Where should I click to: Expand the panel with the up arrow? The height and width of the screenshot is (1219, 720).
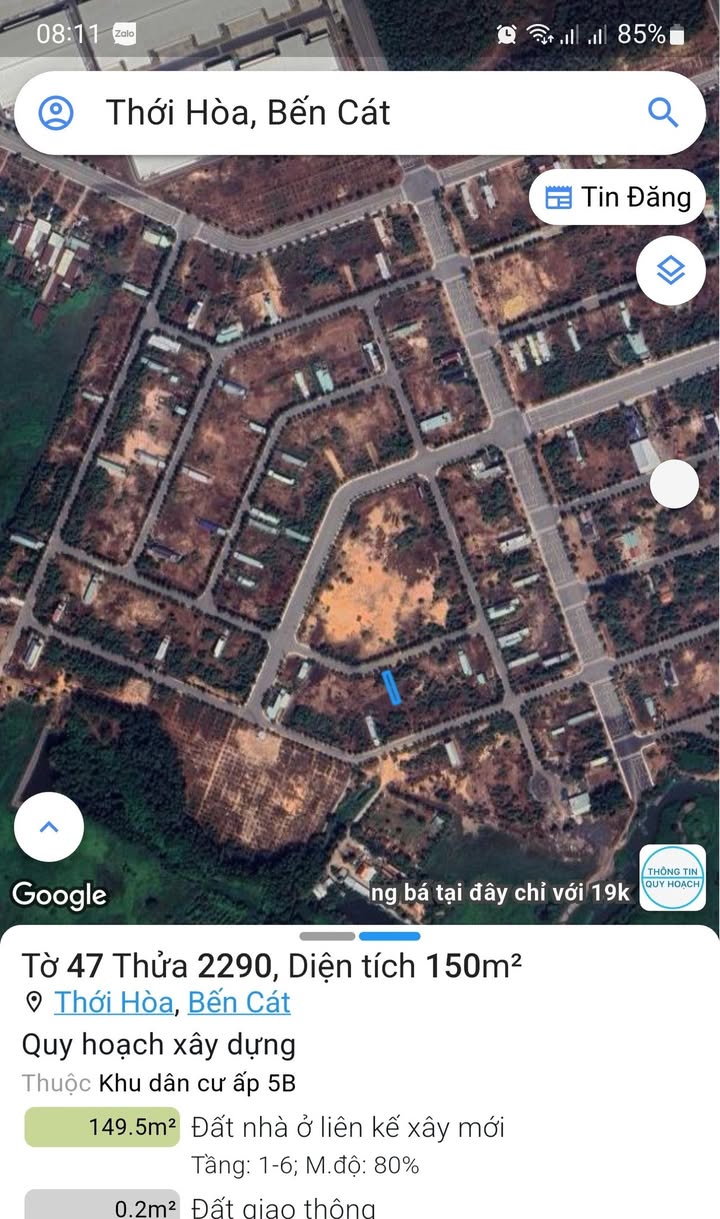(48, 827)
